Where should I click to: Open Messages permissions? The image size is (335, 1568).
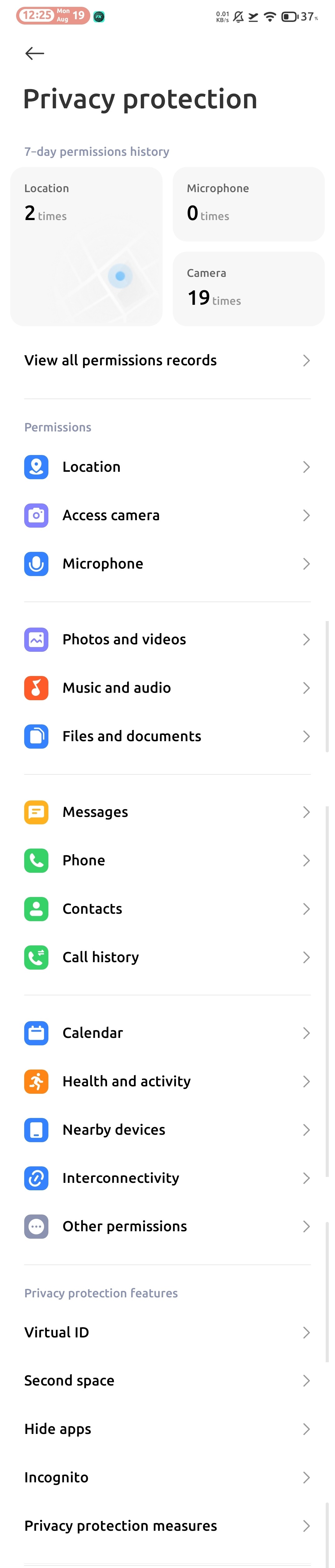[x=167, y=812]
